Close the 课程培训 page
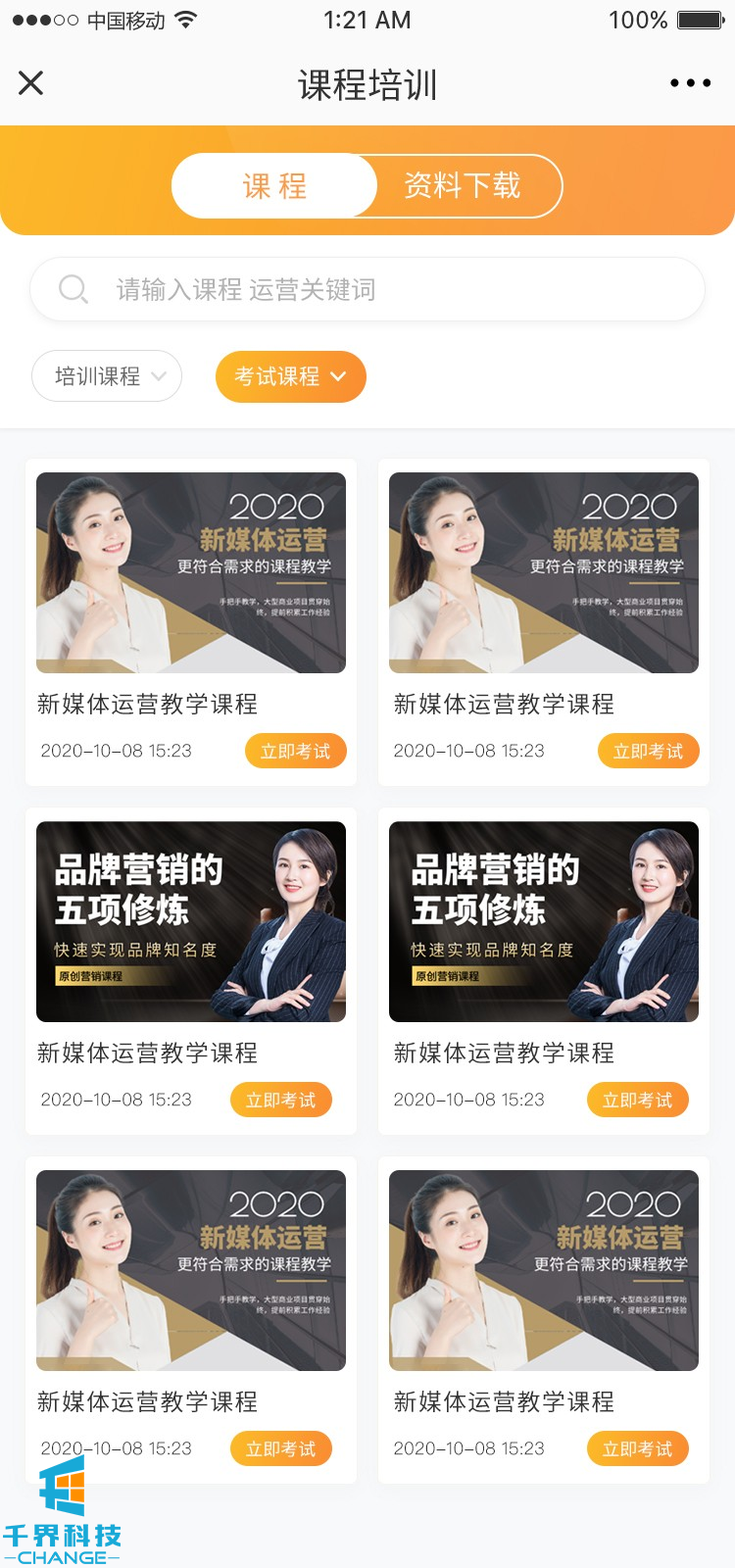The width and height of the screenshot is (735, 1568). (31, 83)
